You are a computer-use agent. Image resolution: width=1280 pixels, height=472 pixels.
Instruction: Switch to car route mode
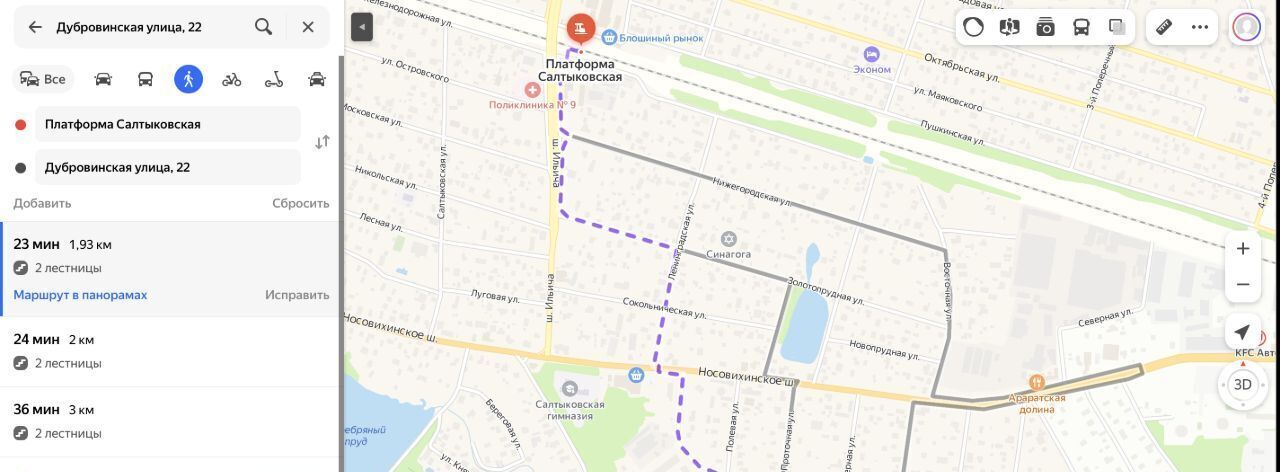click(x=103, y=79)
